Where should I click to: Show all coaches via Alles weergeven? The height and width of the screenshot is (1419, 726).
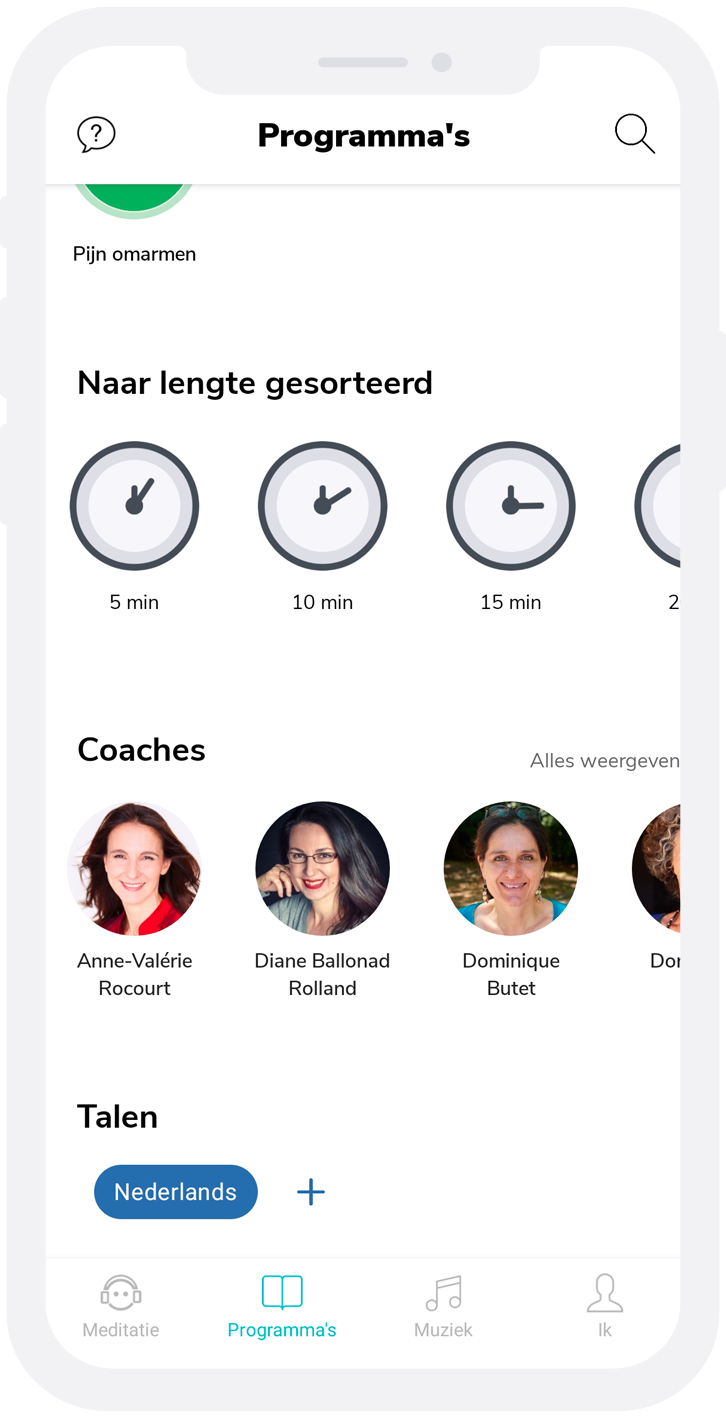click(x=604, y=761)
